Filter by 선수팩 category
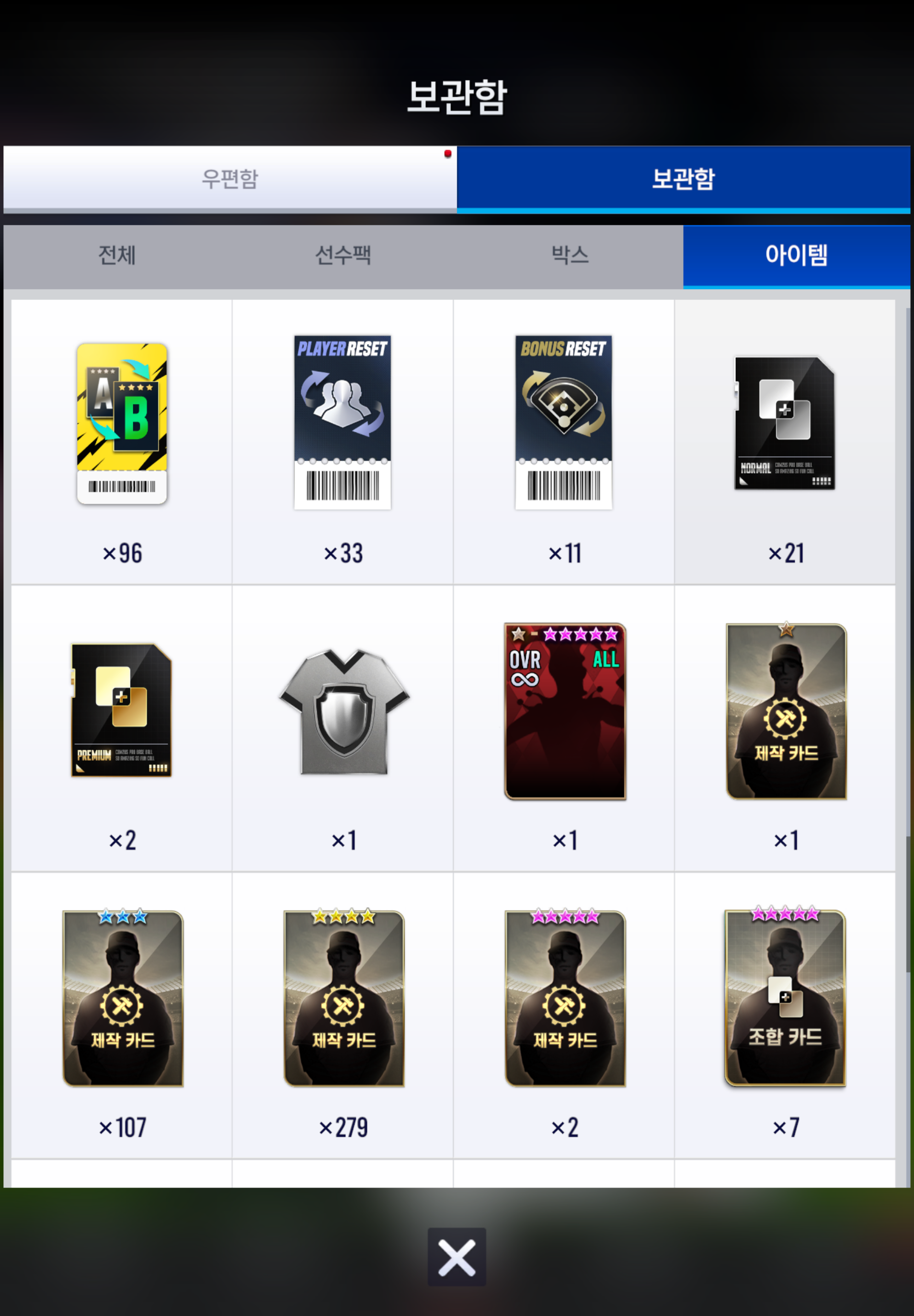Image resolution: width=914 pixels, height=1316 pixels. click(x=343, y=255)
